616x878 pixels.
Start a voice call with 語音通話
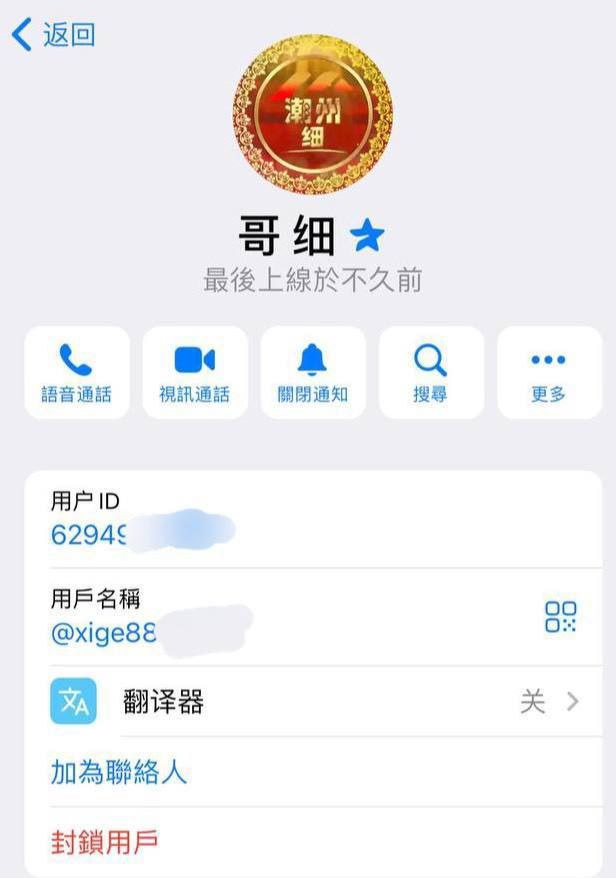coord(77,372)
